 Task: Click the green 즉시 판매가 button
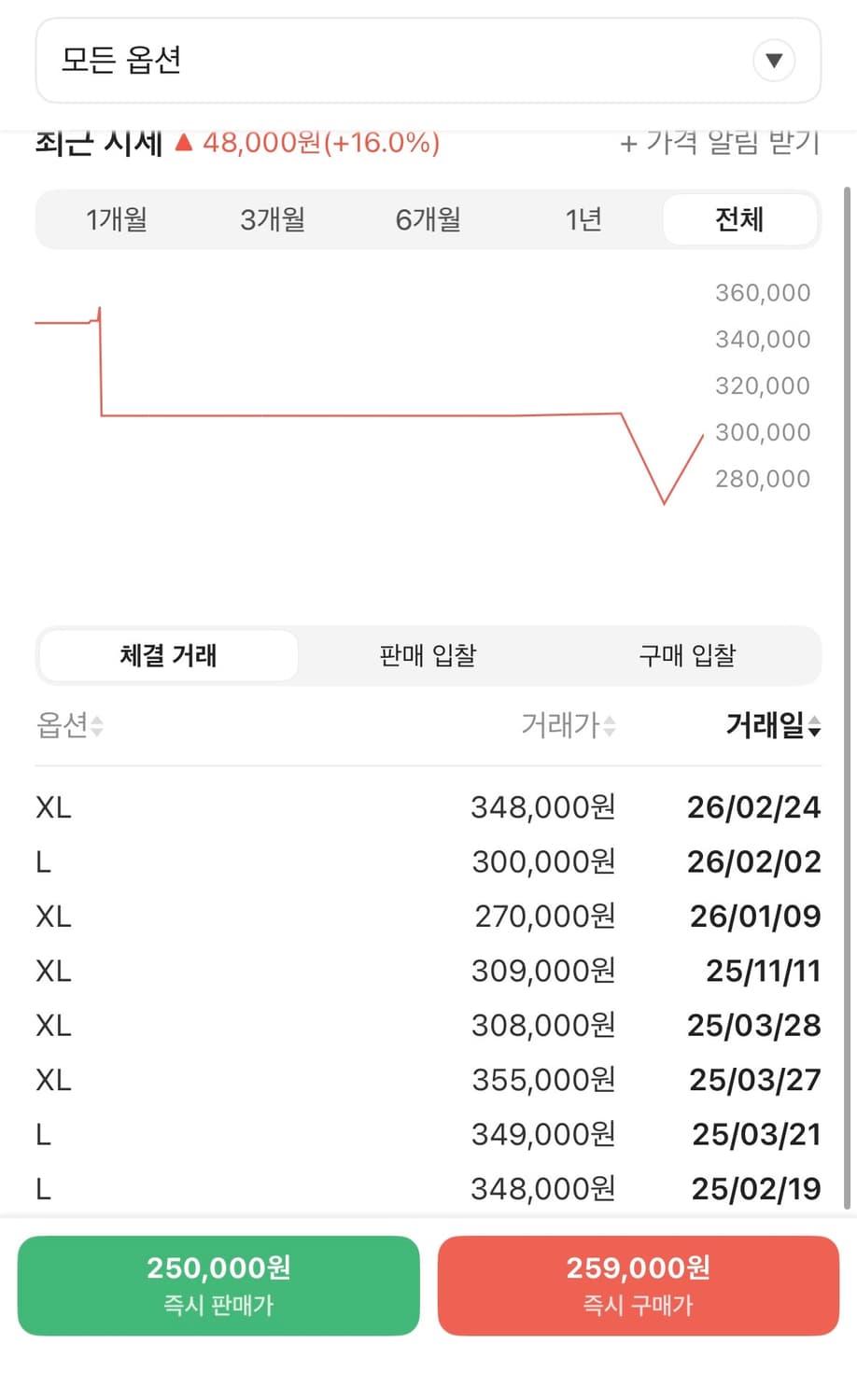click(218, 1285)
